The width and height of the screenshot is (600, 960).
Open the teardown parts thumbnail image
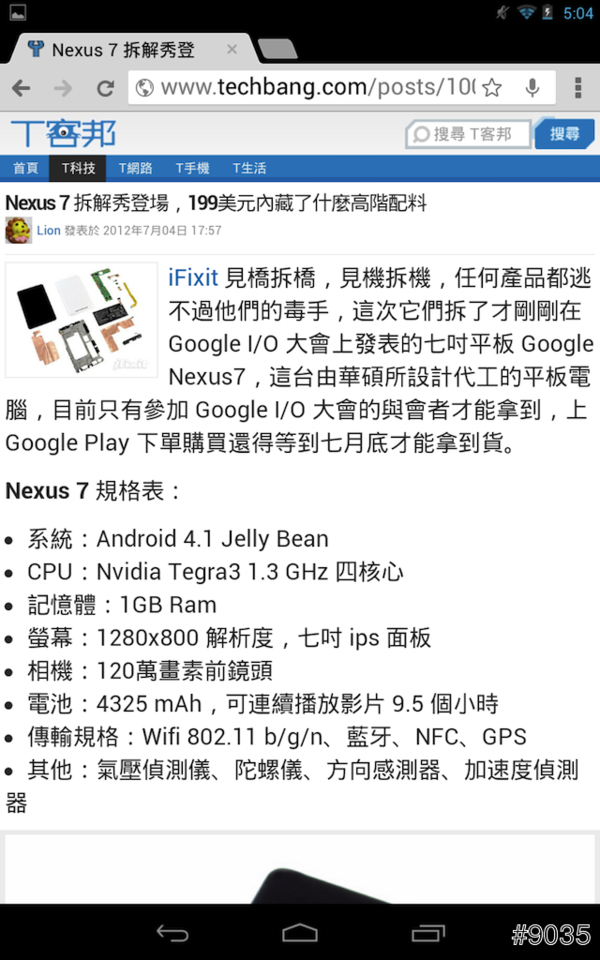[x=81, y=320]
